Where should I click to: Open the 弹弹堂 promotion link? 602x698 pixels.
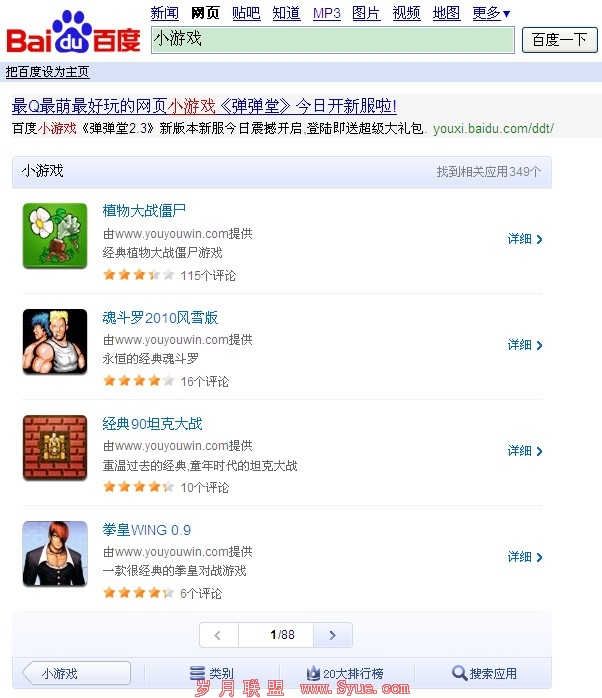[204, 106]
